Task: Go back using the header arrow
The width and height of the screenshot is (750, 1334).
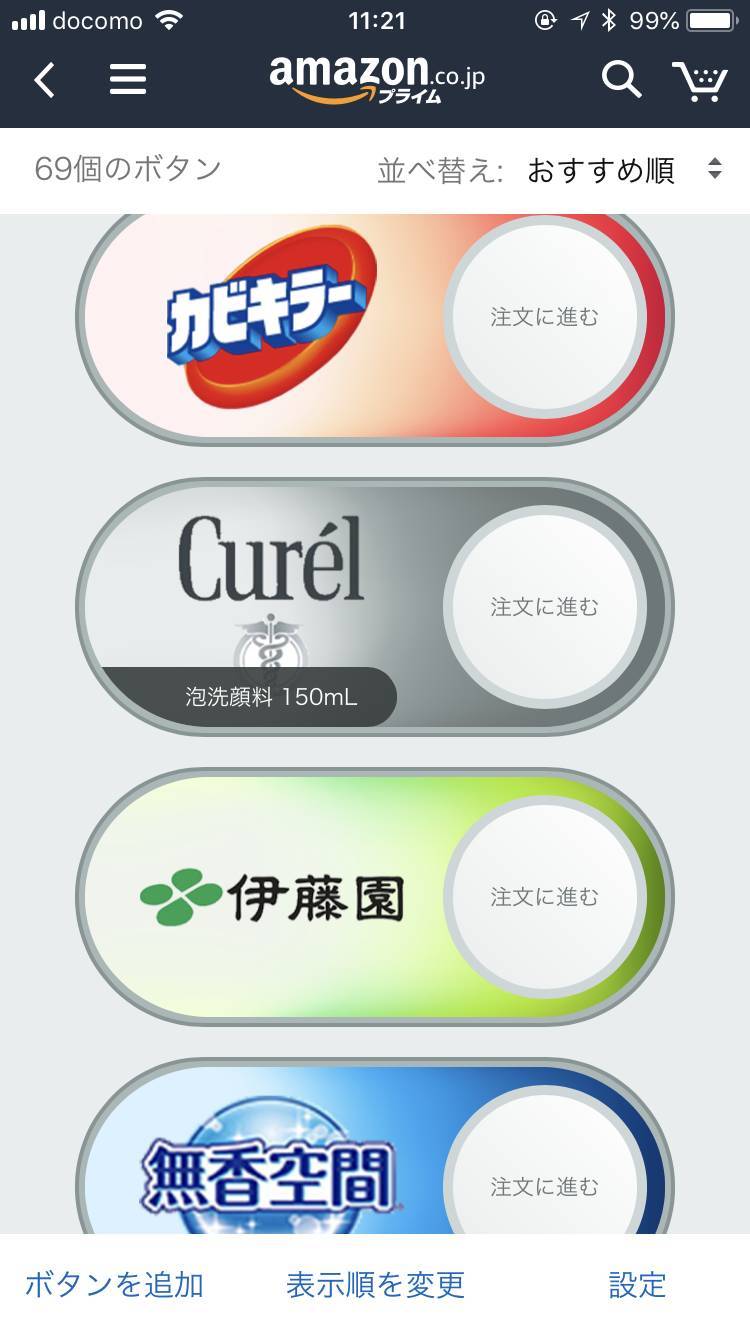Action: click(44, 80)
